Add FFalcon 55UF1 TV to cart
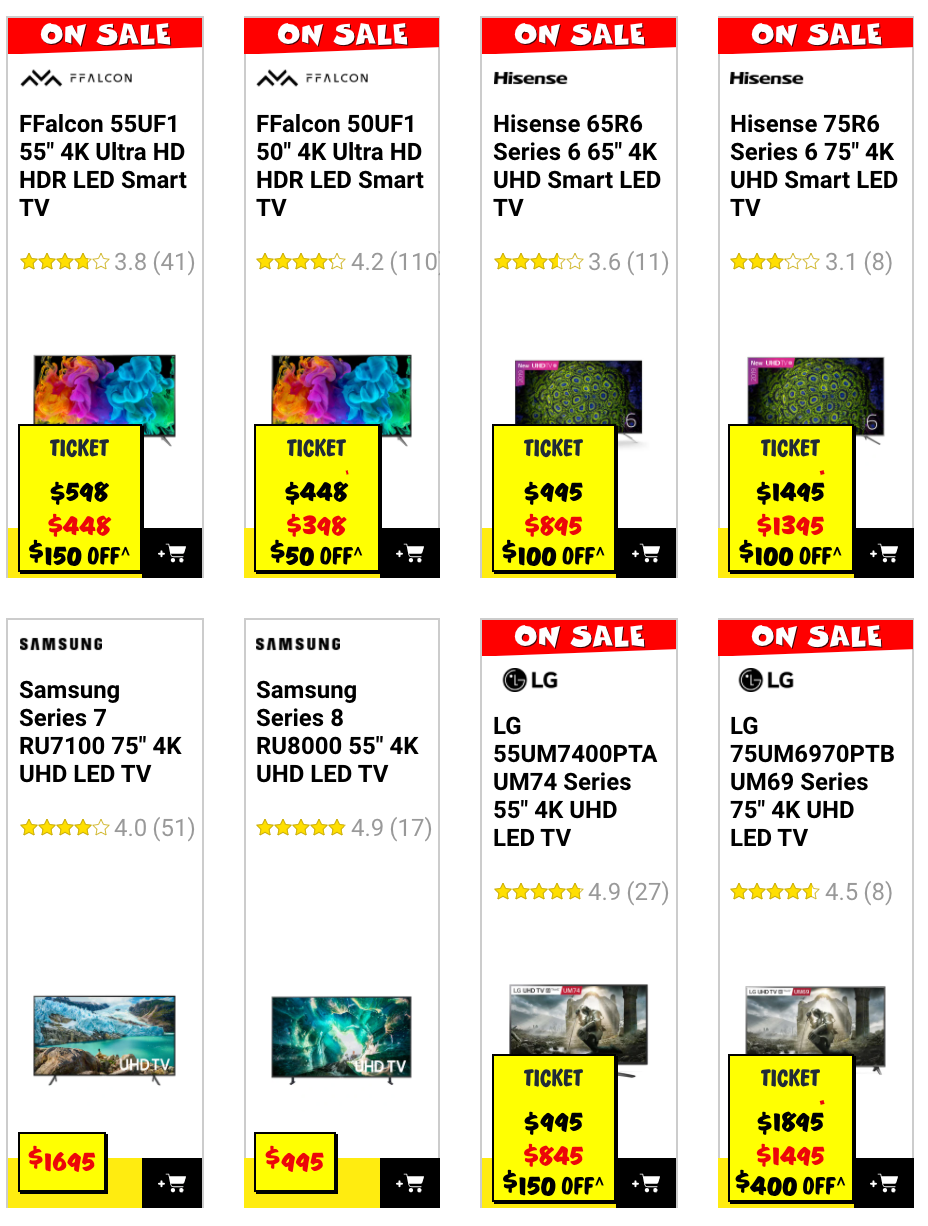 click(172, 553)
